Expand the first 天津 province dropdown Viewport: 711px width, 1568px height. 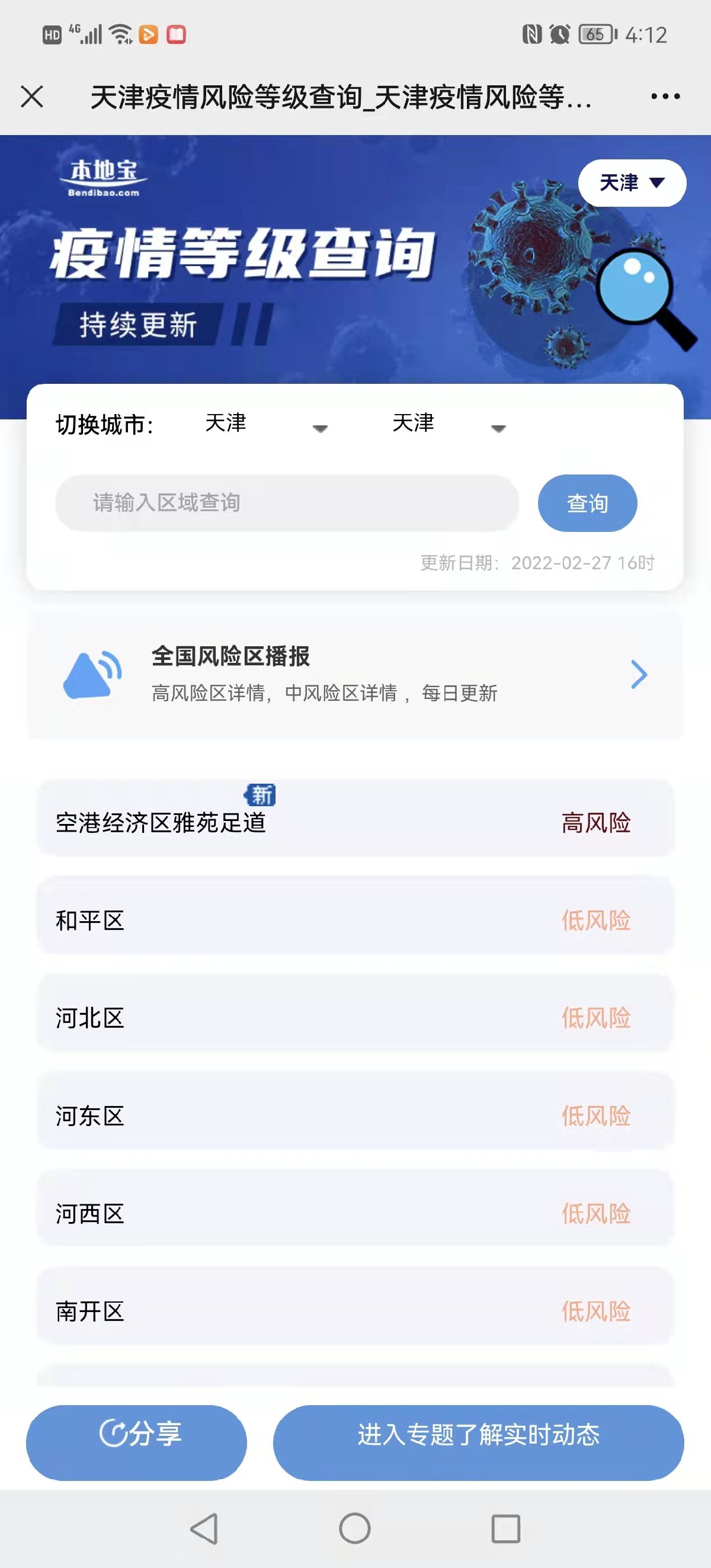pyautogui.click(x=265, y=424)
